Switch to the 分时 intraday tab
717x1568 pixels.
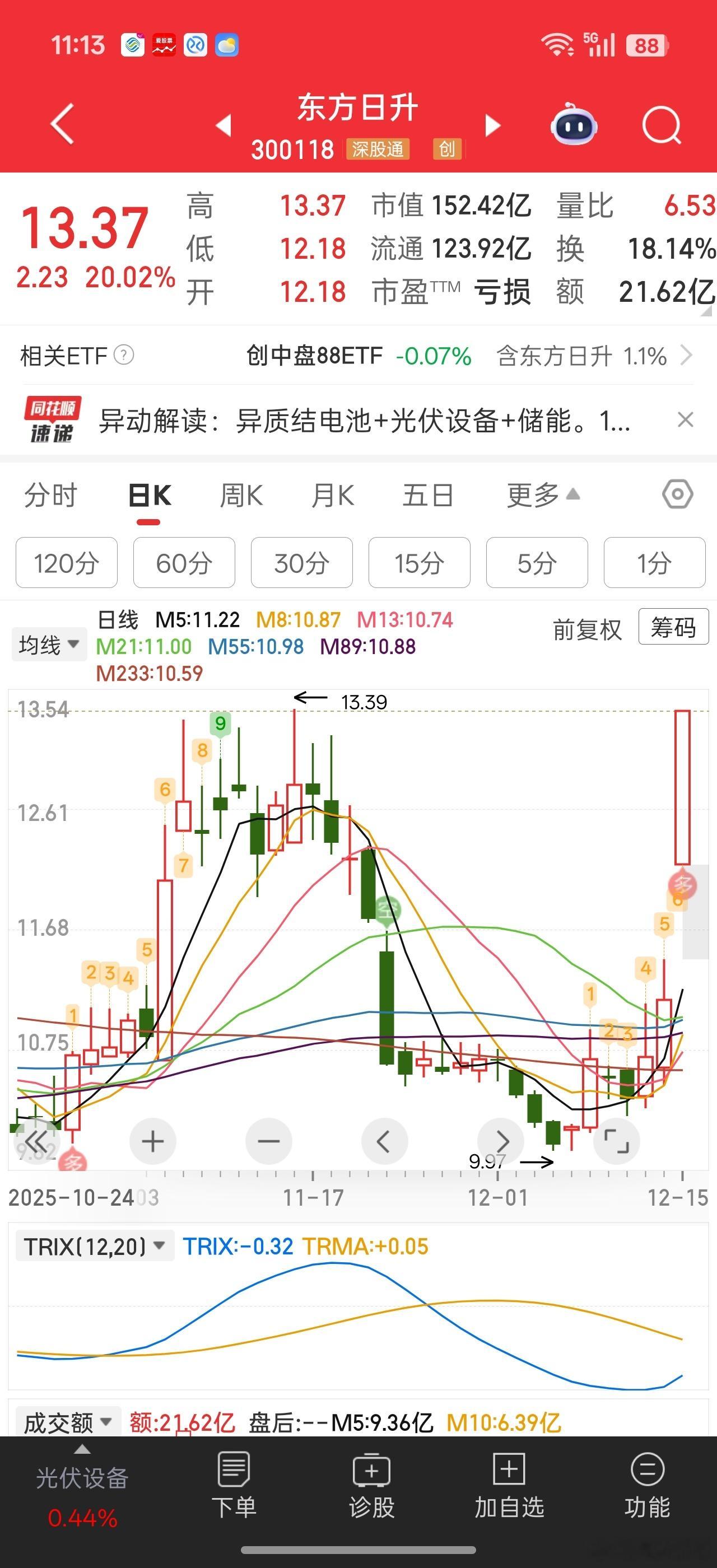(x=52, y=496)
